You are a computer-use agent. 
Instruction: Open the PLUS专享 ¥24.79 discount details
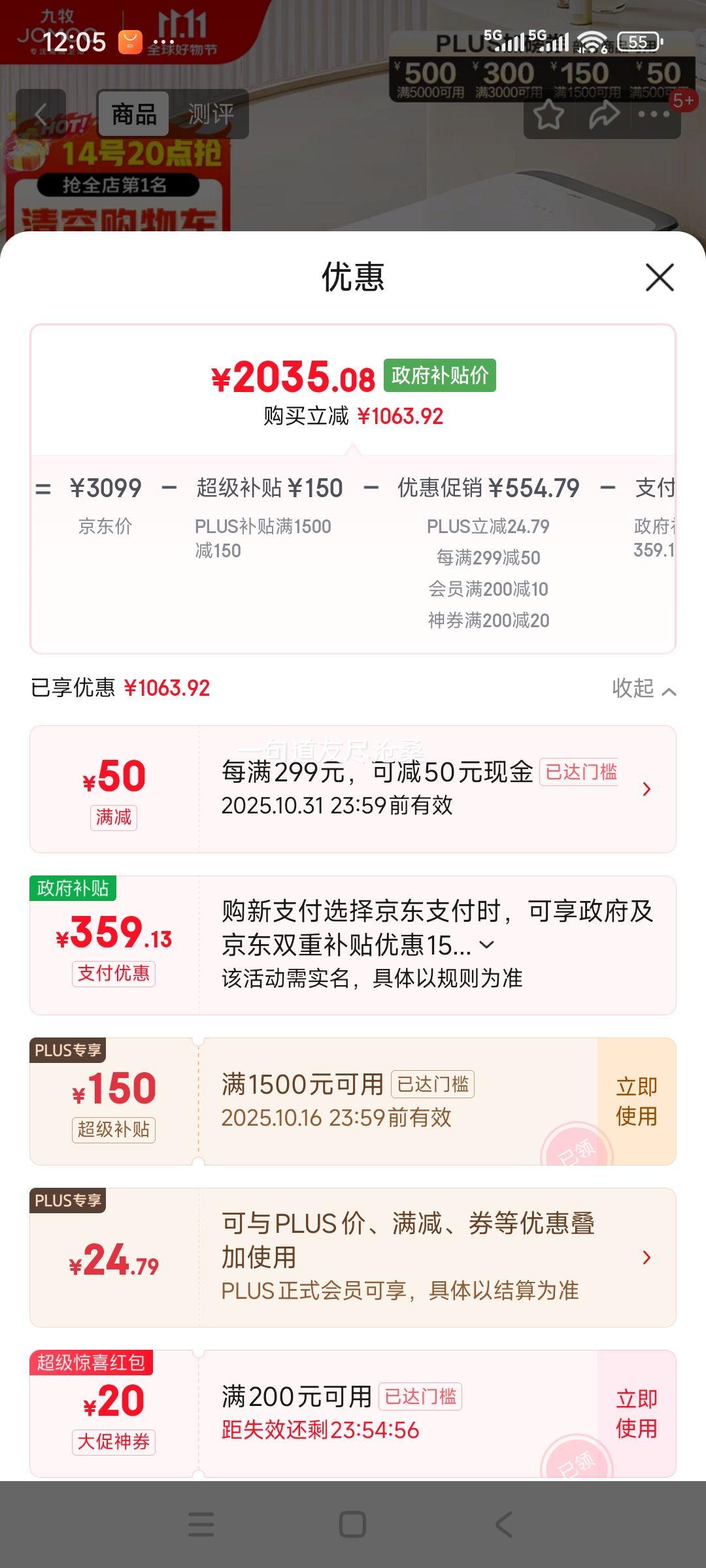(x=646, y=1258)
